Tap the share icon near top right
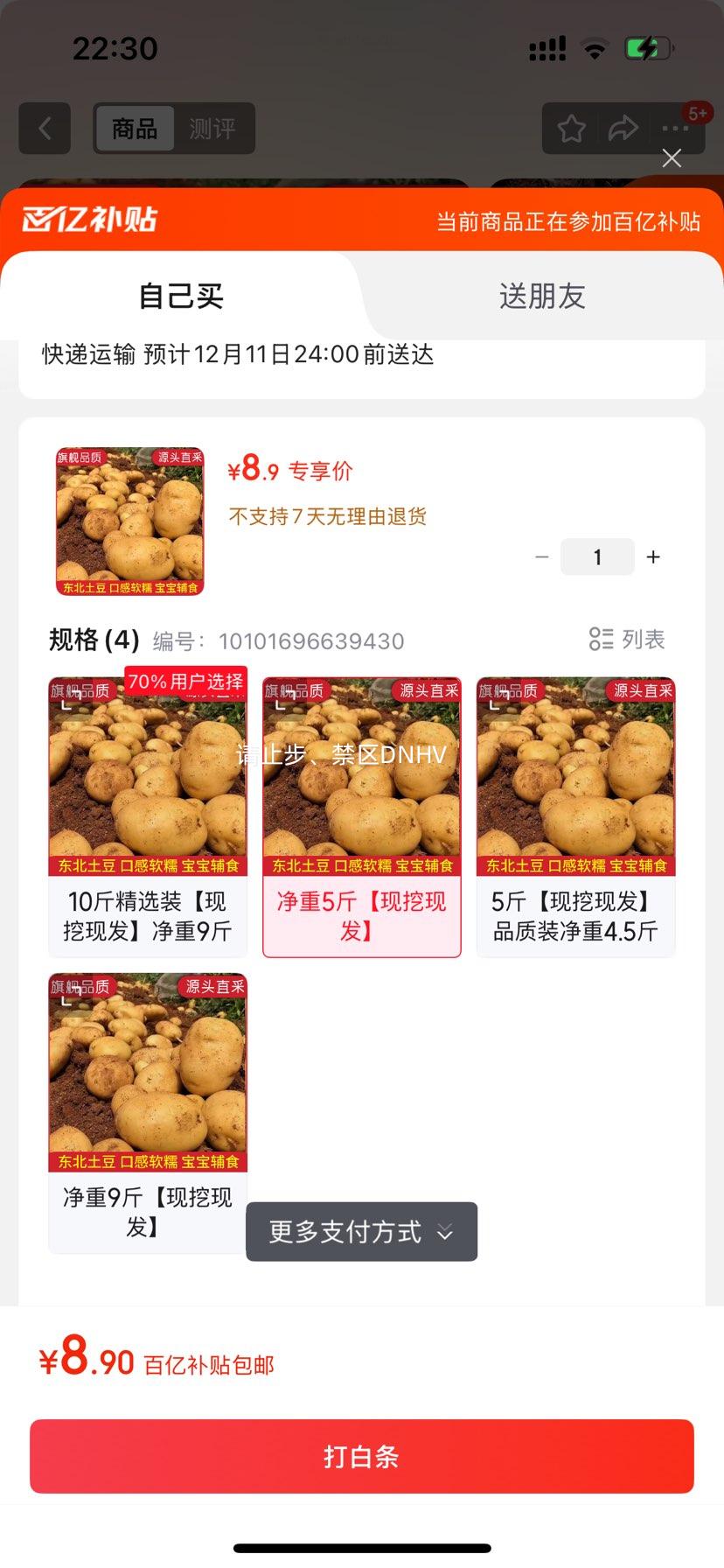The image size is (724, 1568). tap(623, 128)
